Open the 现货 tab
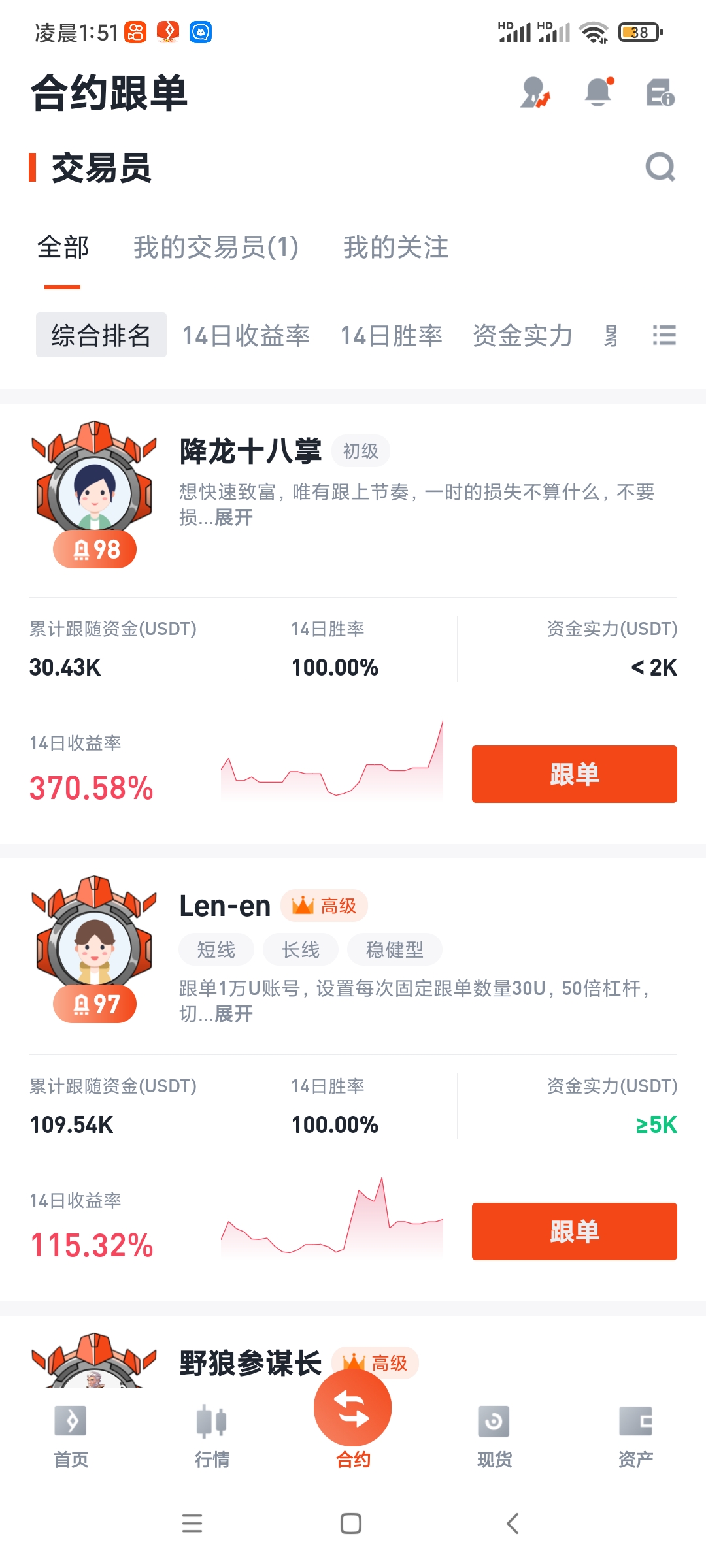Screen dimensions: 706x1568 [x=494, y=1435]
